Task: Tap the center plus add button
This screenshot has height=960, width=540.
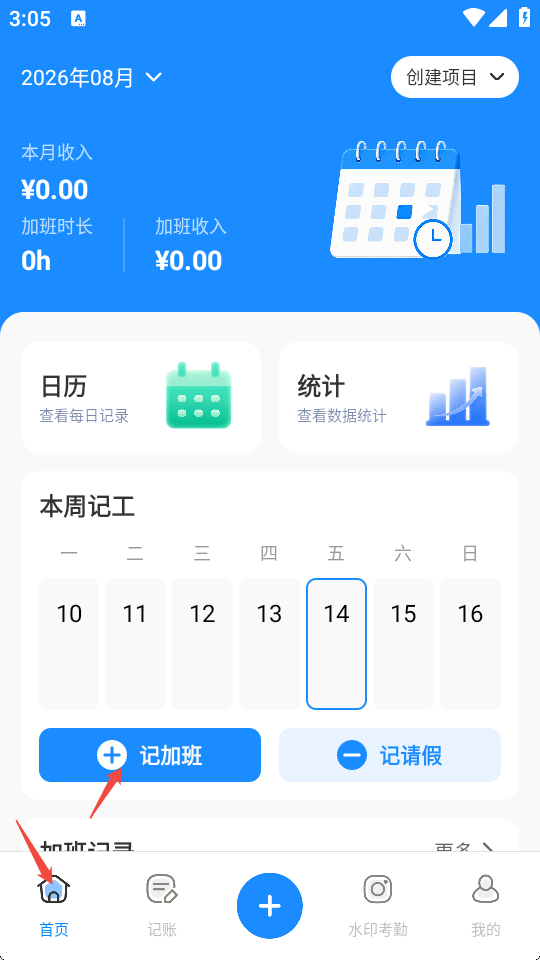Action: [270, 906]
